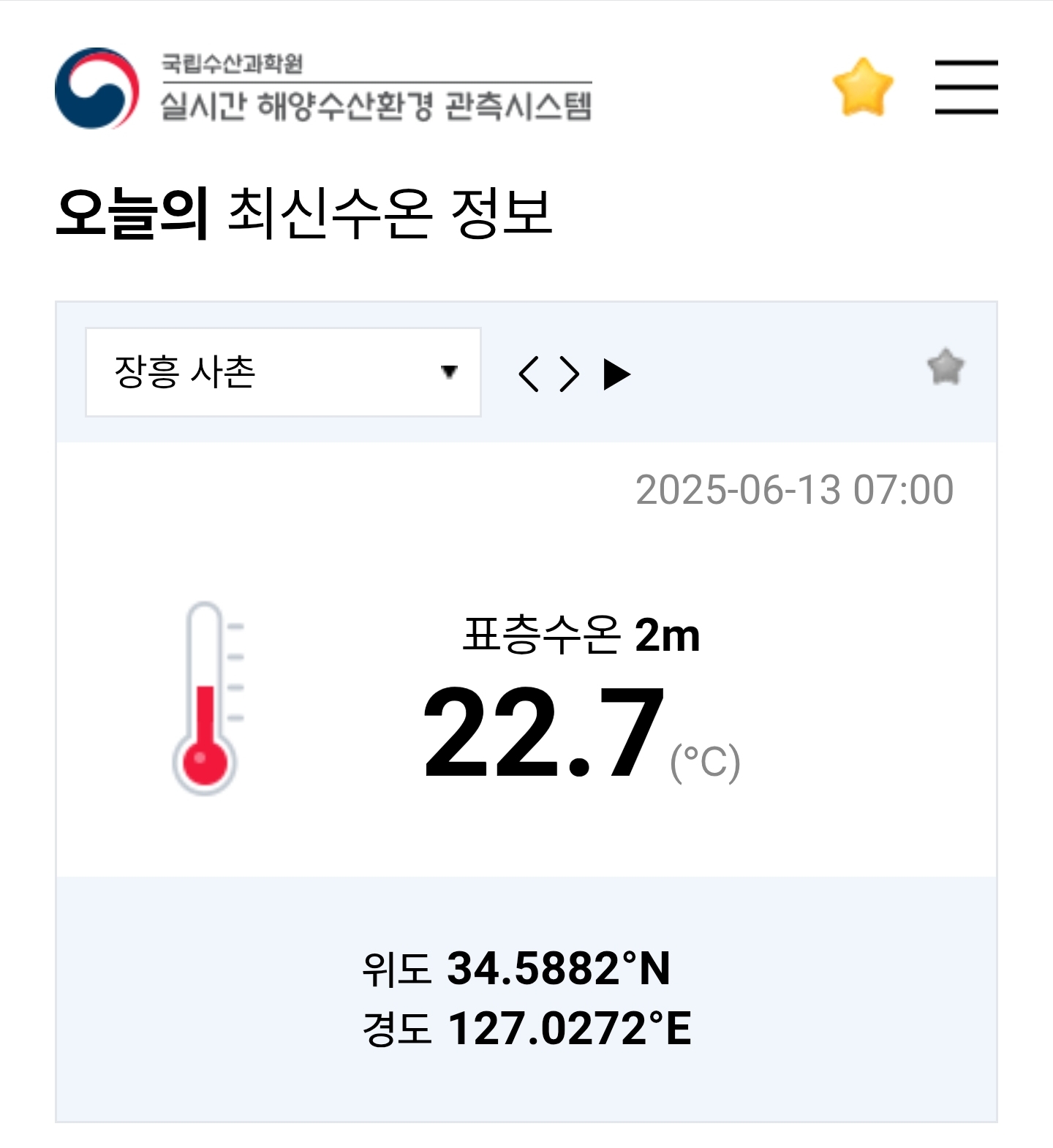Go to the previous station
This screenshot has width=1053, height=1148.
tap(529, 374)
